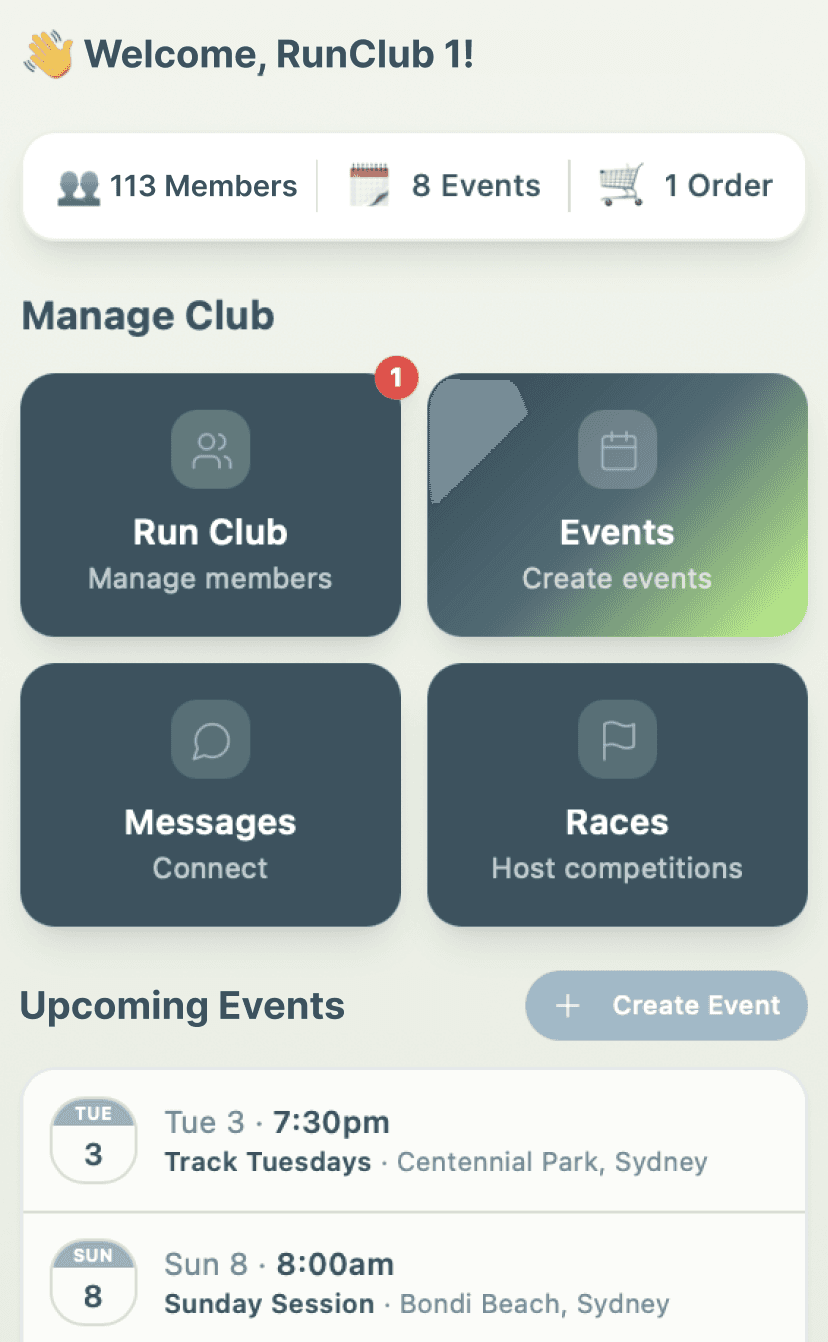
Task: Click the members icon in the stats bar
Action: tap(78, 186)
